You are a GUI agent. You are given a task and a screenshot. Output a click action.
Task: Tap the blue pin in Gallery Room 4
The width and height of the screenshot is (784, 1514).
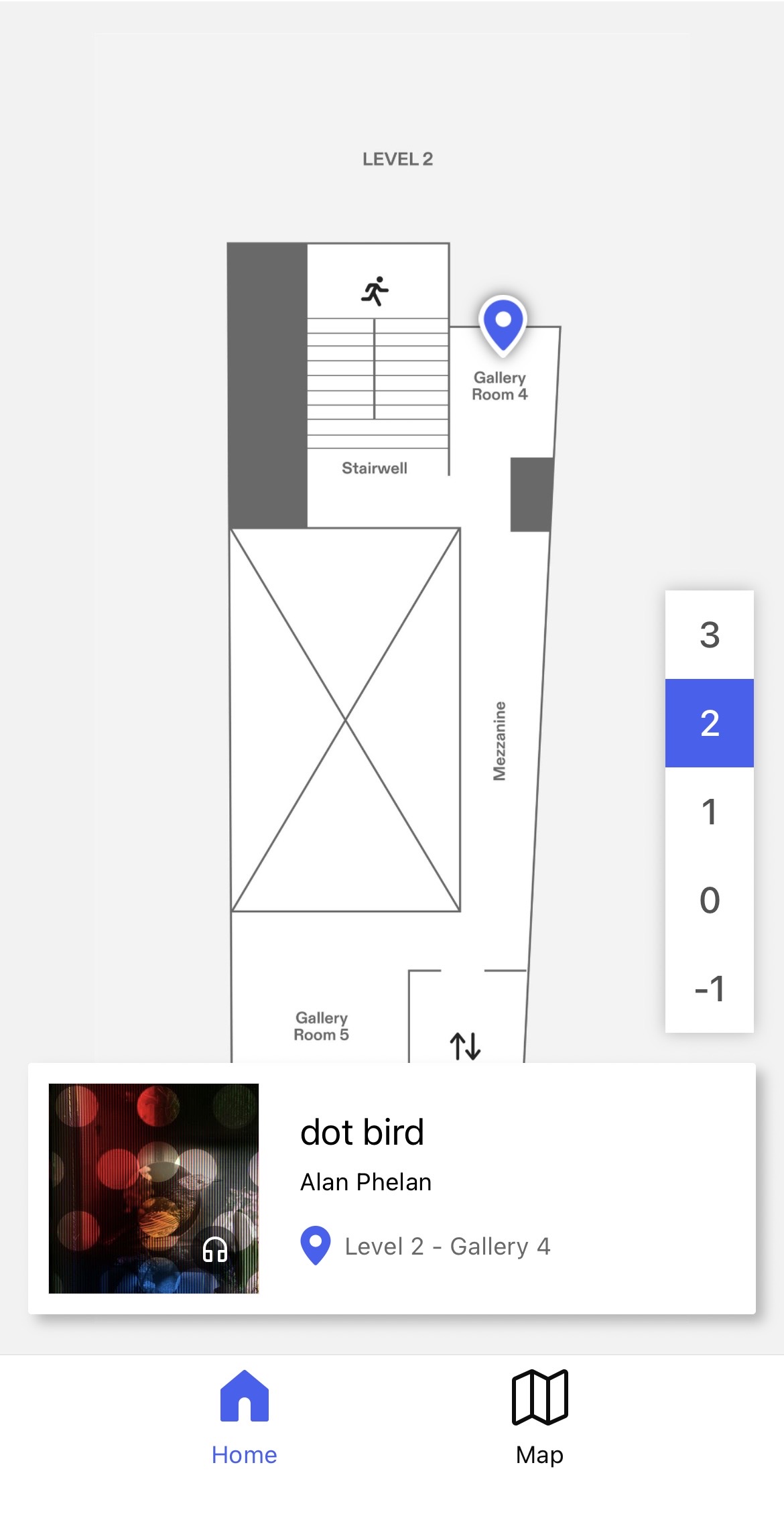click(x=503, y=325)
